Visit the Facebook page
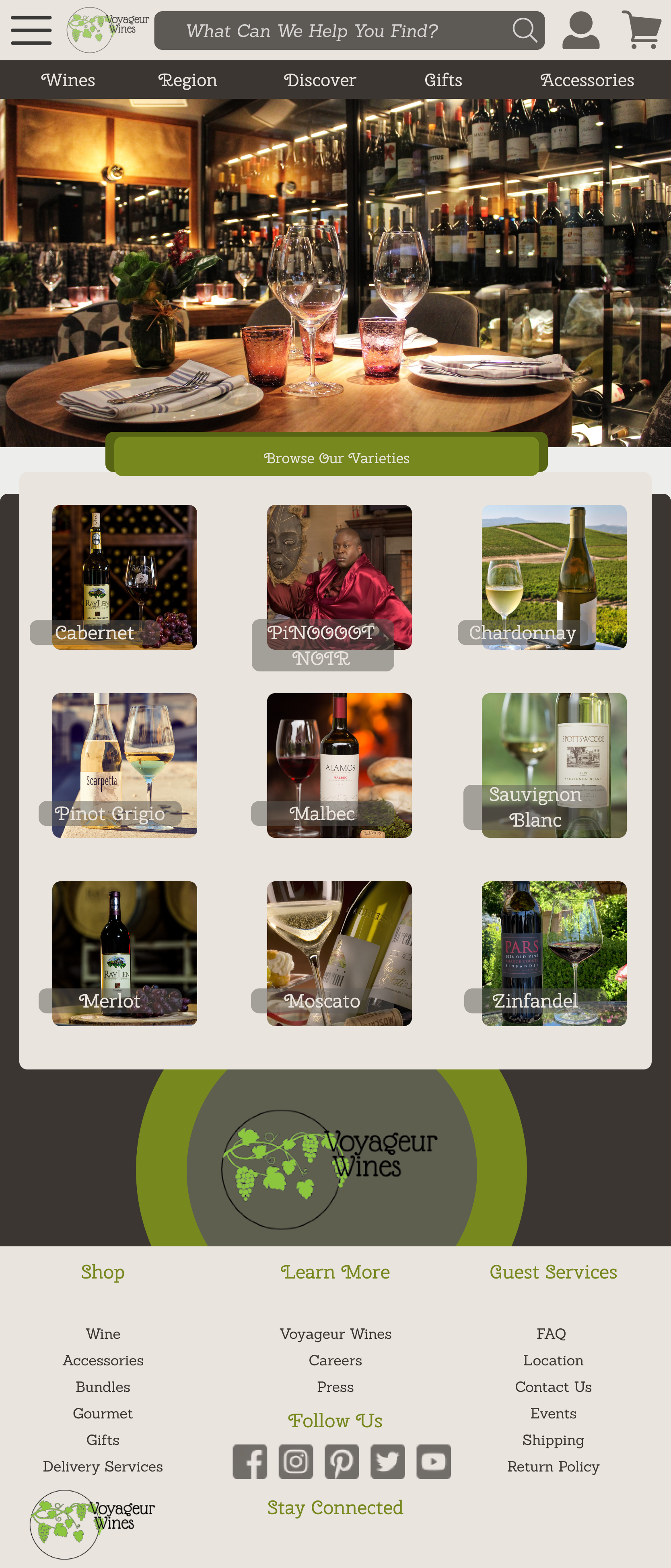 [250, 1461]
